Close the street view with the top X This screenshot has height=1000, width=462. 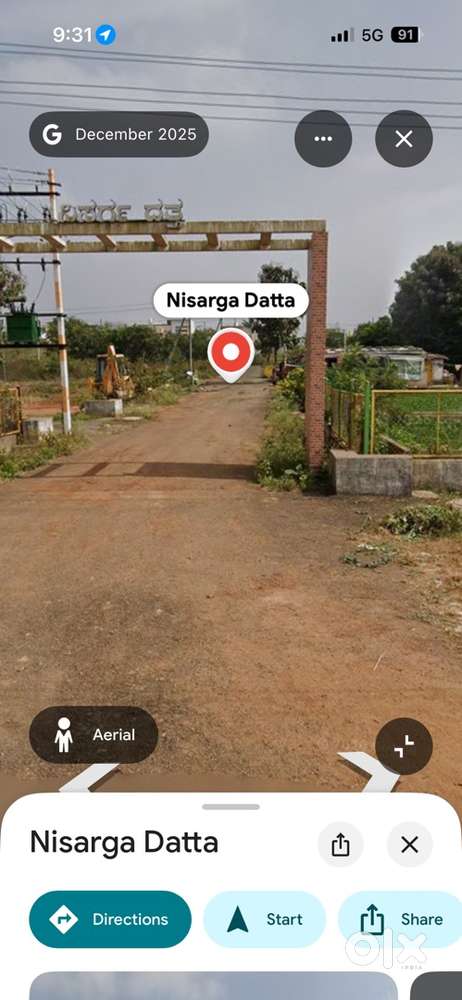click(404, 138)
